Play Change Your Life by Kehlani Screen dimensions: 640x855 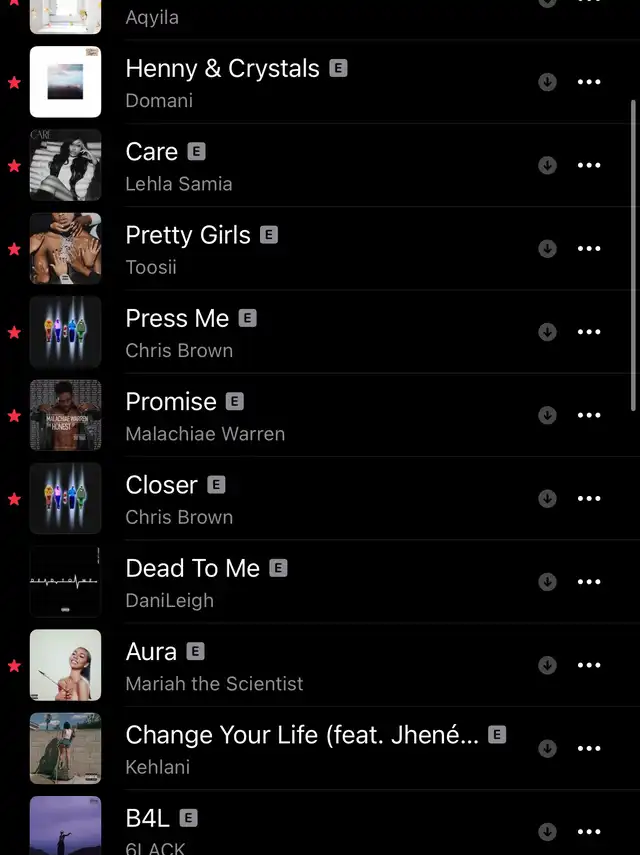coord(300,735)
